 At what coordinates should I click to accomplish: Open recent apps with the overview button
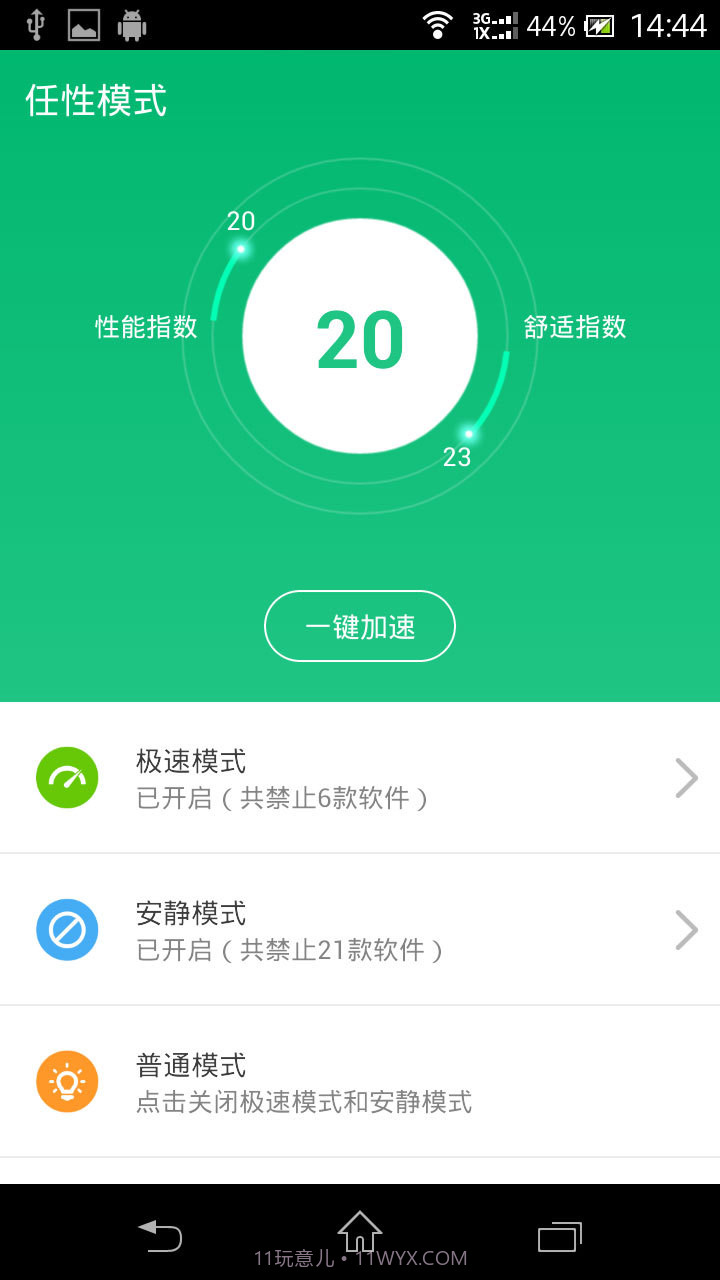tap(558, 1237)
